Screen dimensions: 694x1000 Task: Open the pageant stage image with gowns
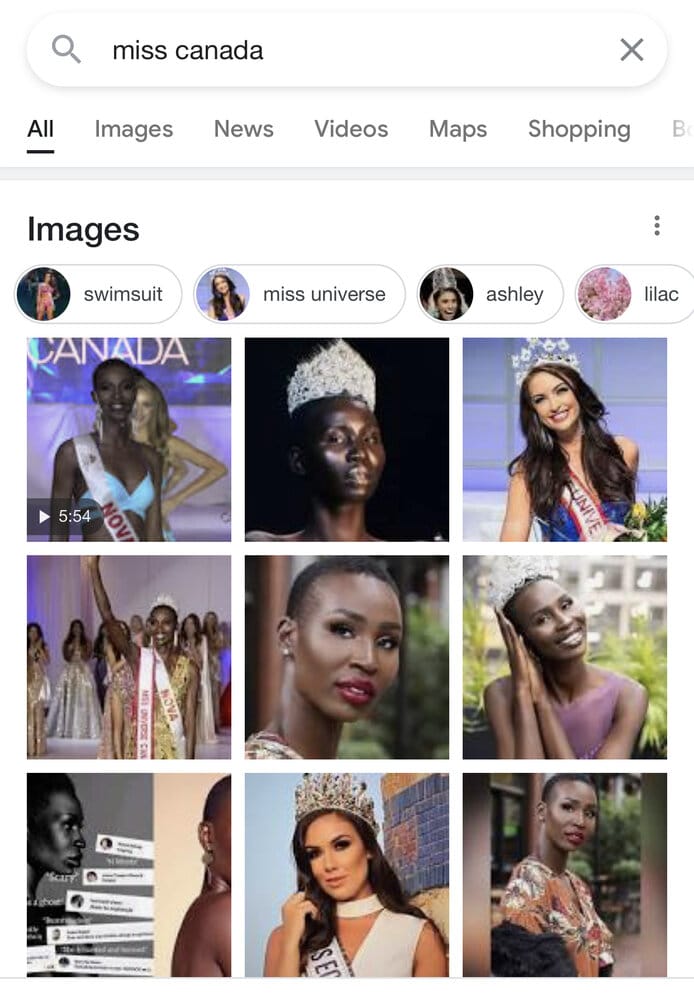(x=129, y=657)
